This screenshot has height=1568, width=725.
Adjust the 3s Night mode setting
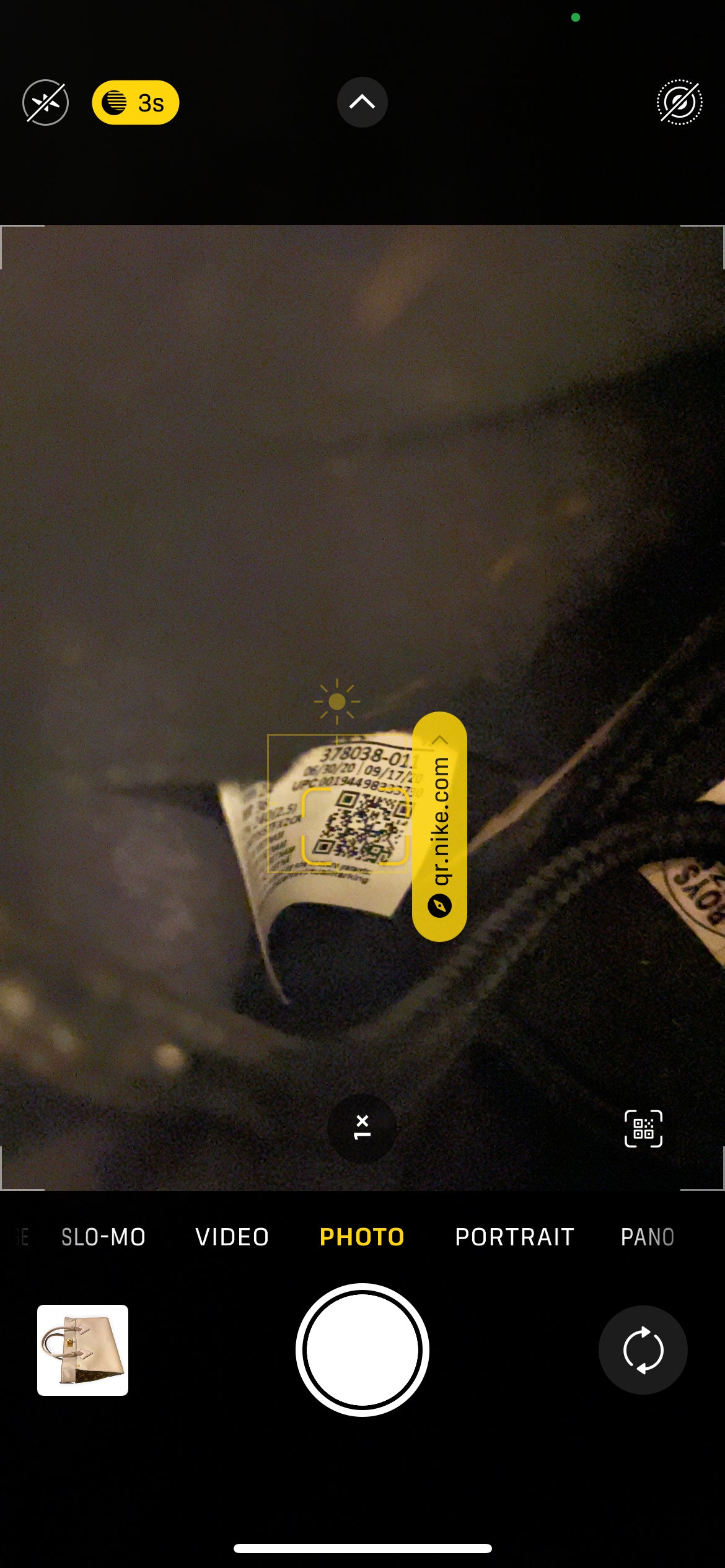pos(135,103)
